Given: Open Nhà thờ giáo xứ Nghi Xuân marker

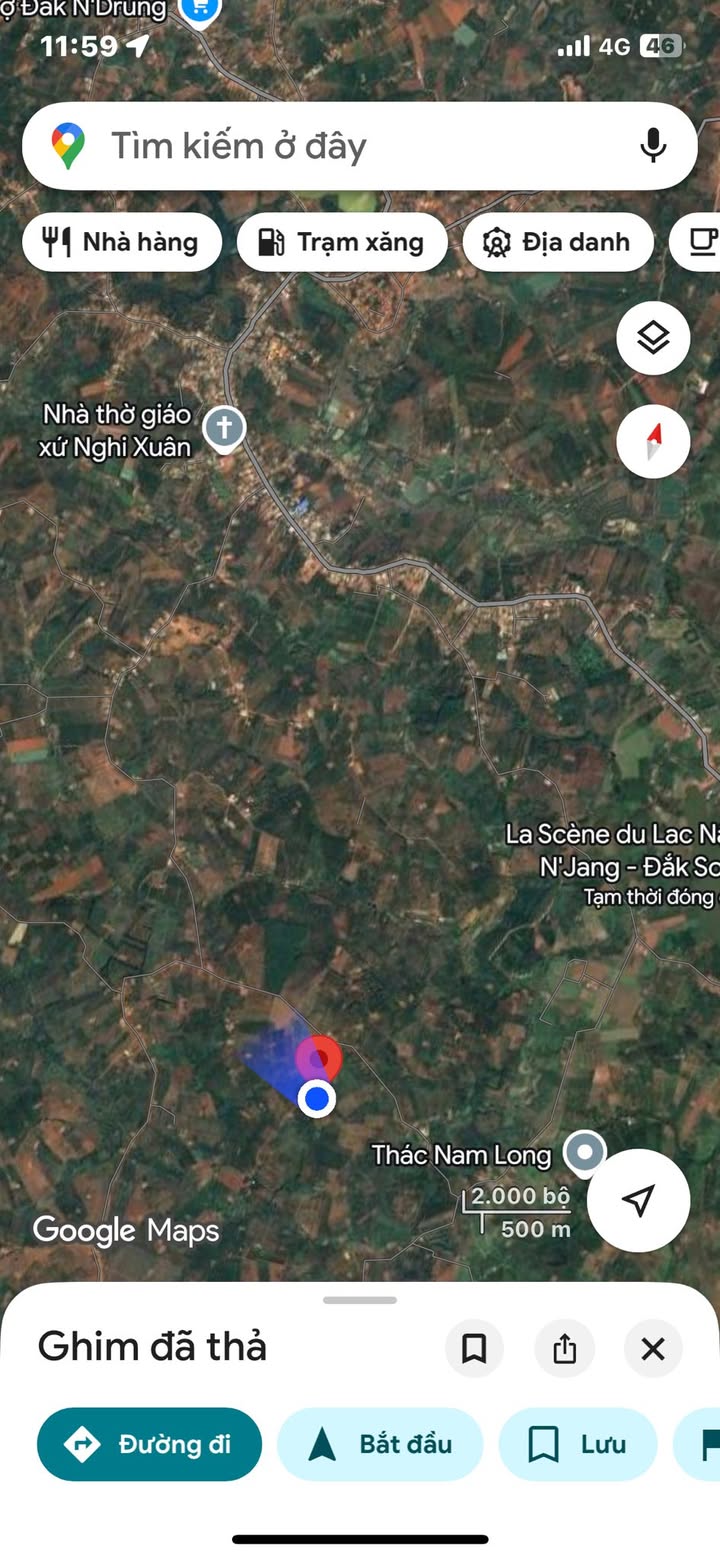Looking at the screenshot, I should 224,430.
